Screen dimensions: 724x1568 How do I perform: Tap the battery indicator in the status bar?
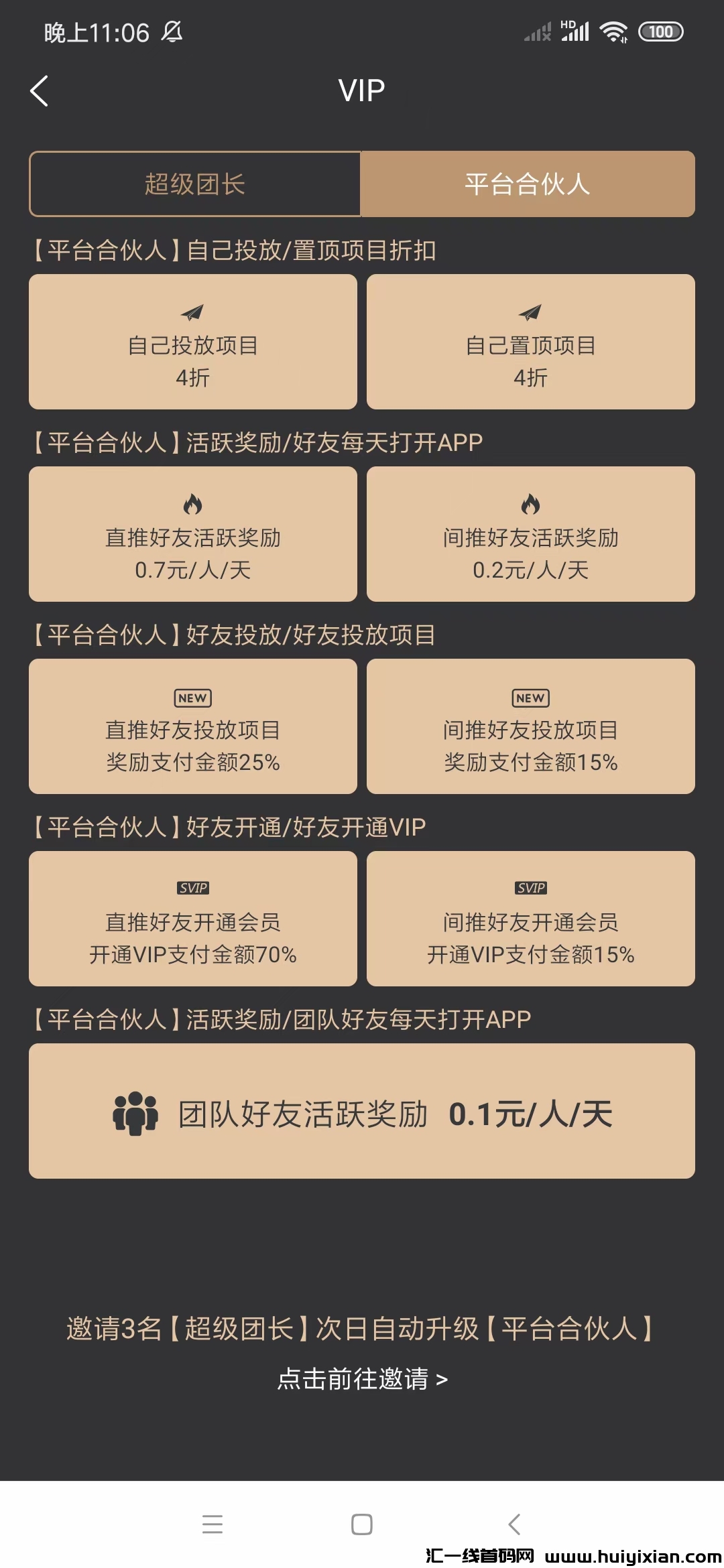pyautogui.click(x=660, y=31)
